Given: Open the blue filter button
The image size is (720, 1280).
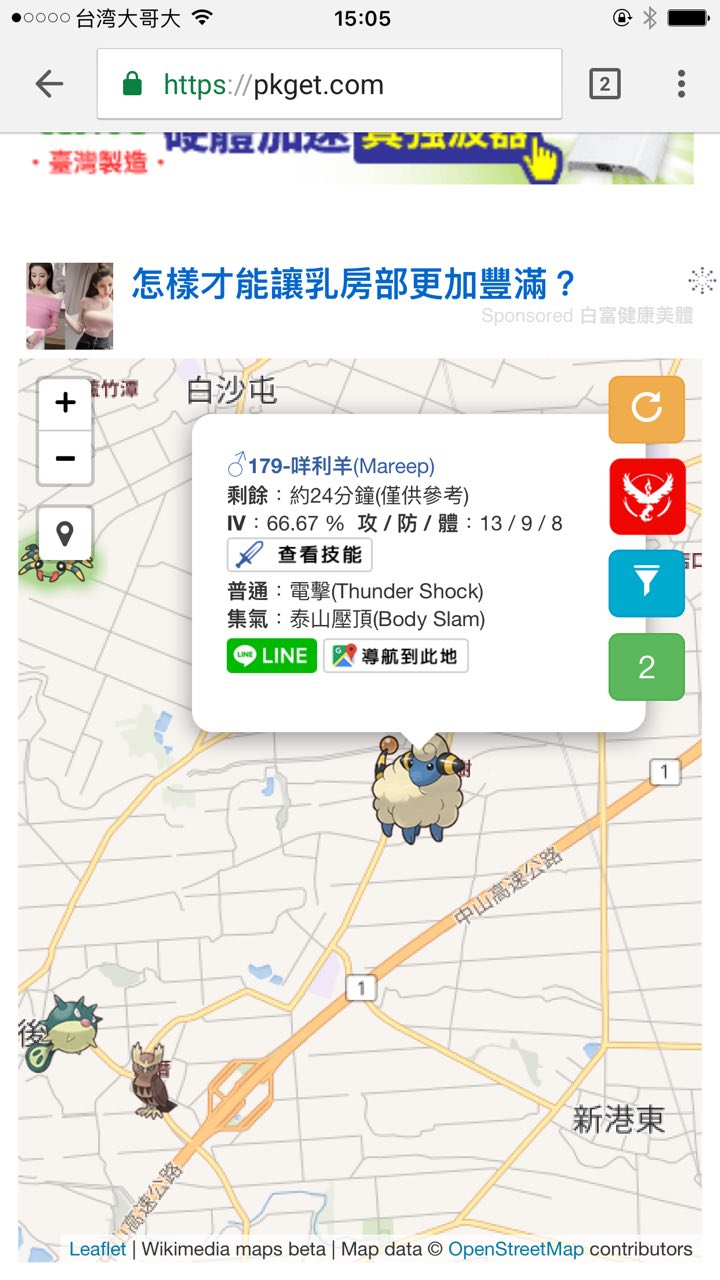Looking at the screenshot, I should [647, 583].
